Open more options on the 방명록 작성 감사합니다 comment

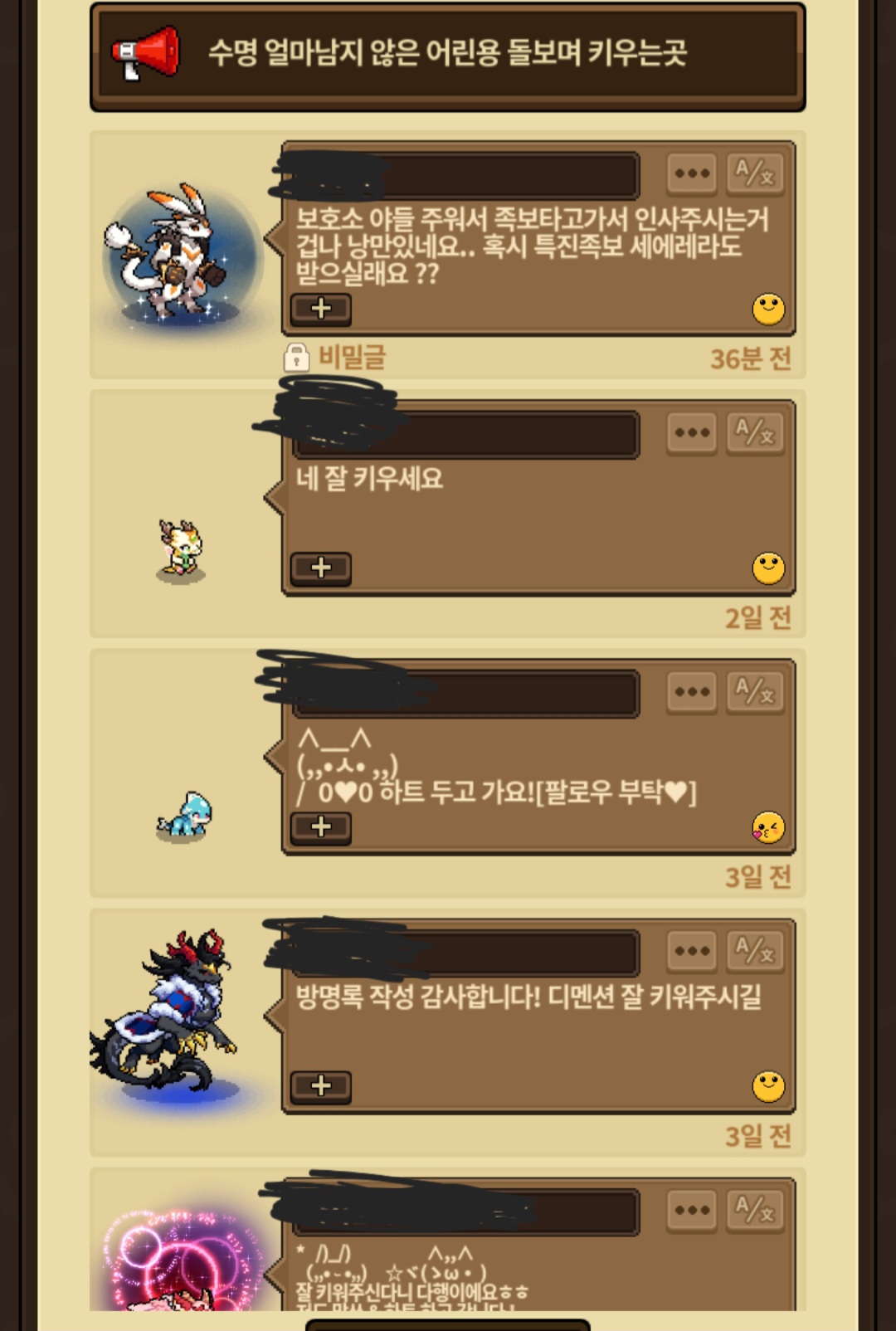pos(692,950)
